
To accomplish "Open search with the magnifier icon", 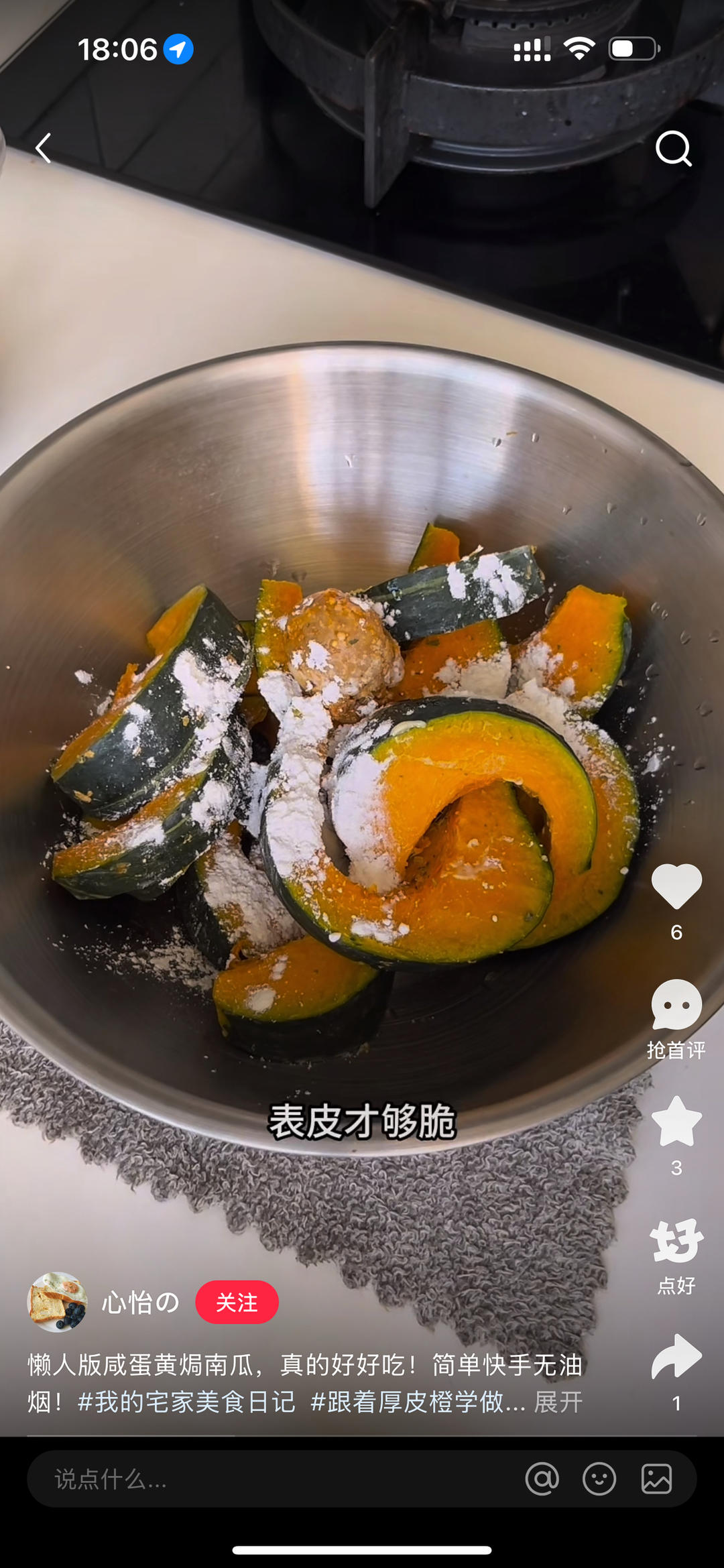I will coord(673,148).
